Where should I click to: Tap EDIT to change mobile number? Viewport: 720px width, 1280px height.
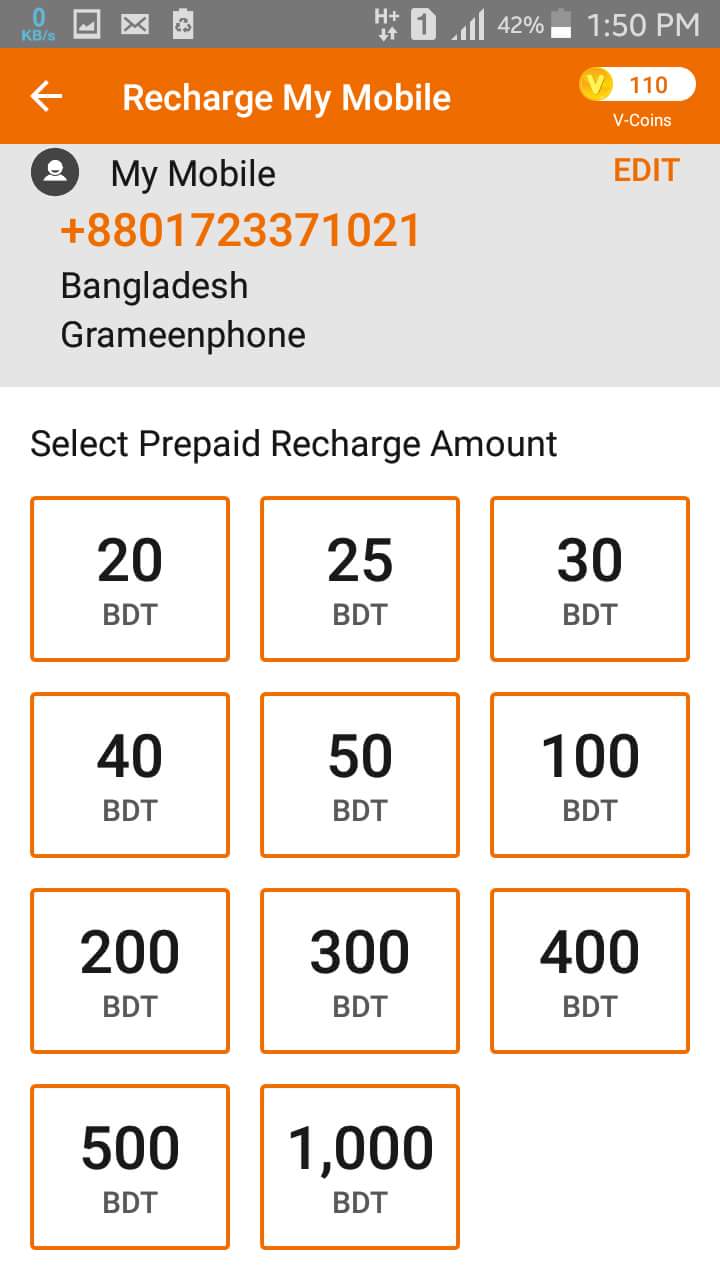646,171
